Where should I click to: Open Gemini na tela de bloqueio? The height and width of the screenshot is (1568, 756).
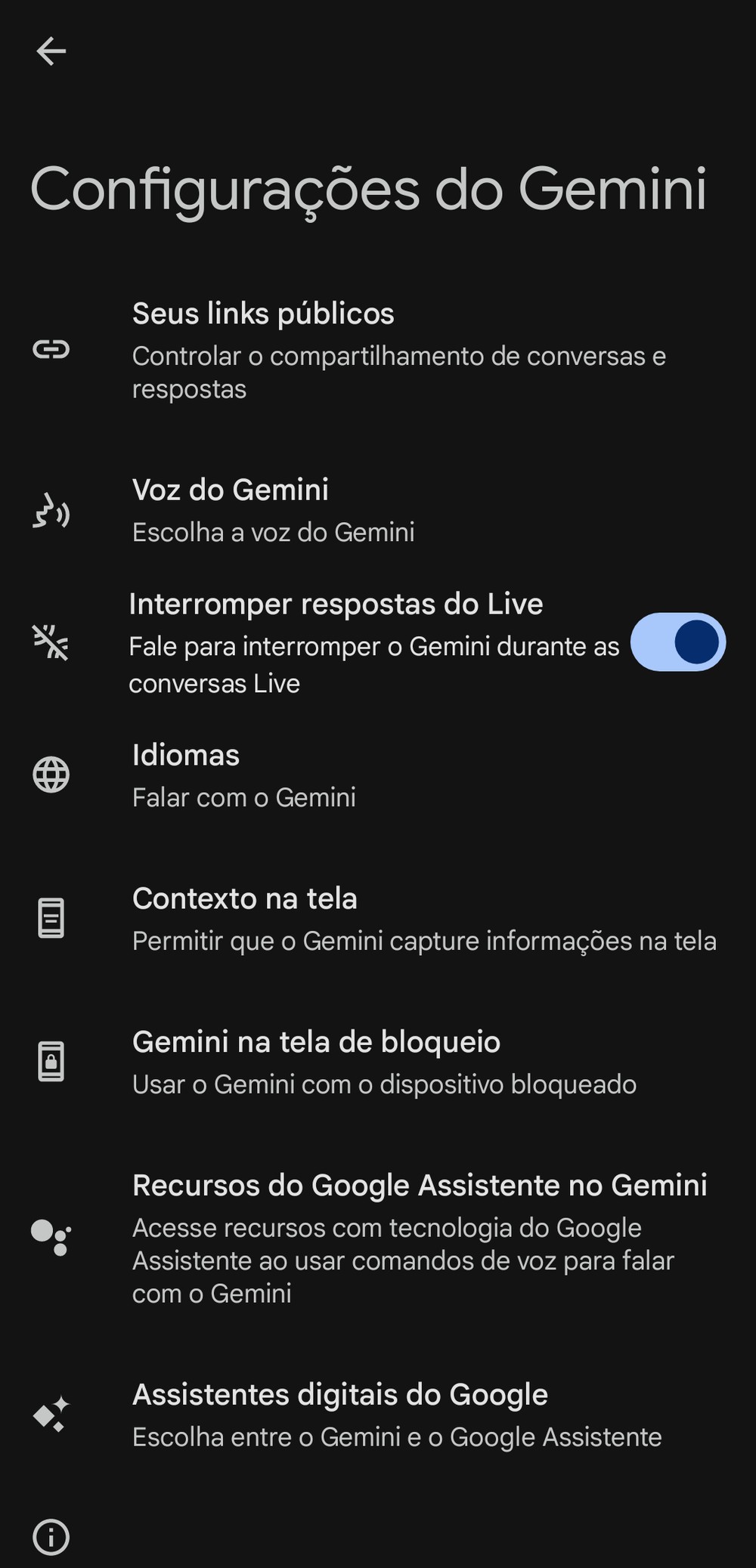coord(378,1062)
